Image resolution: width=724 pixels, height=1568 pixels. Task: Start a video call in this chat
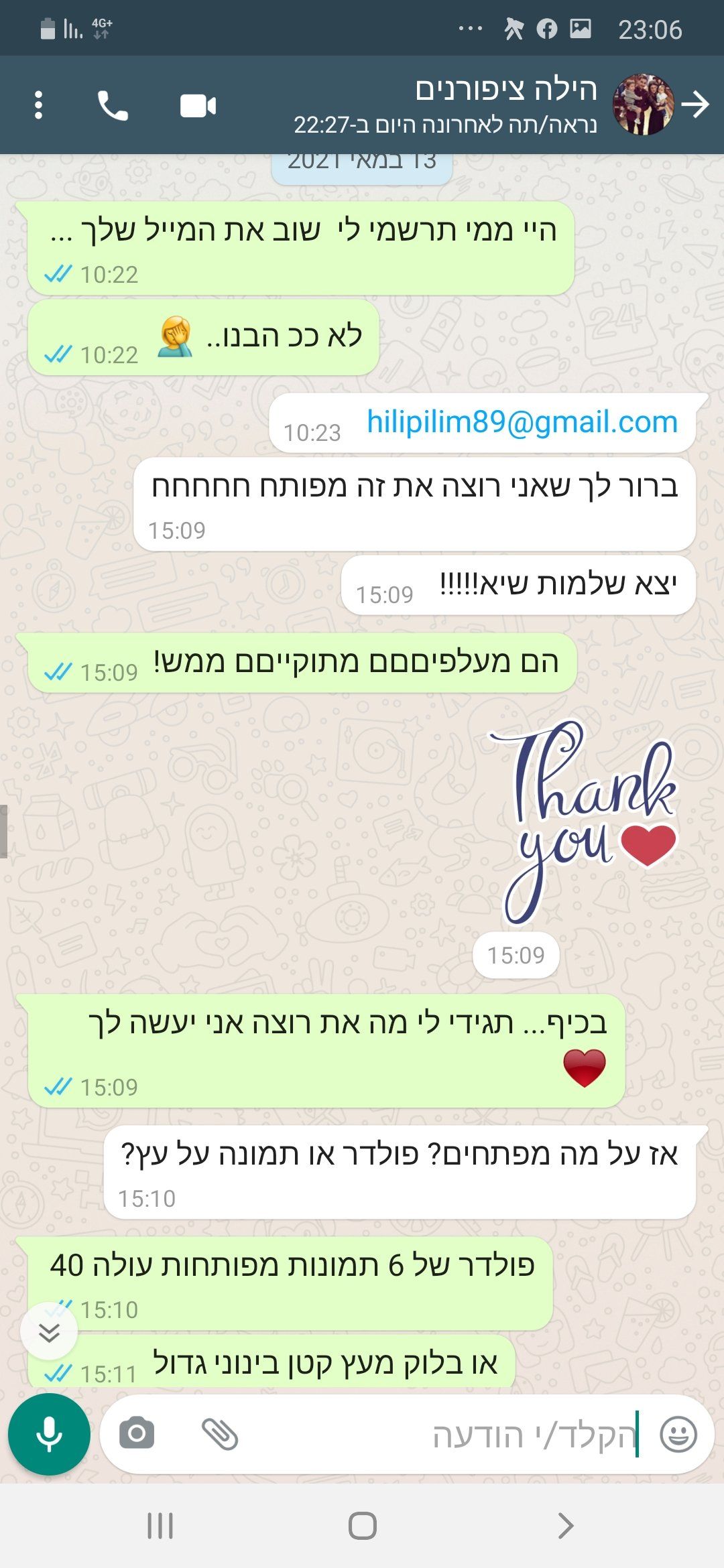(198, 106)
